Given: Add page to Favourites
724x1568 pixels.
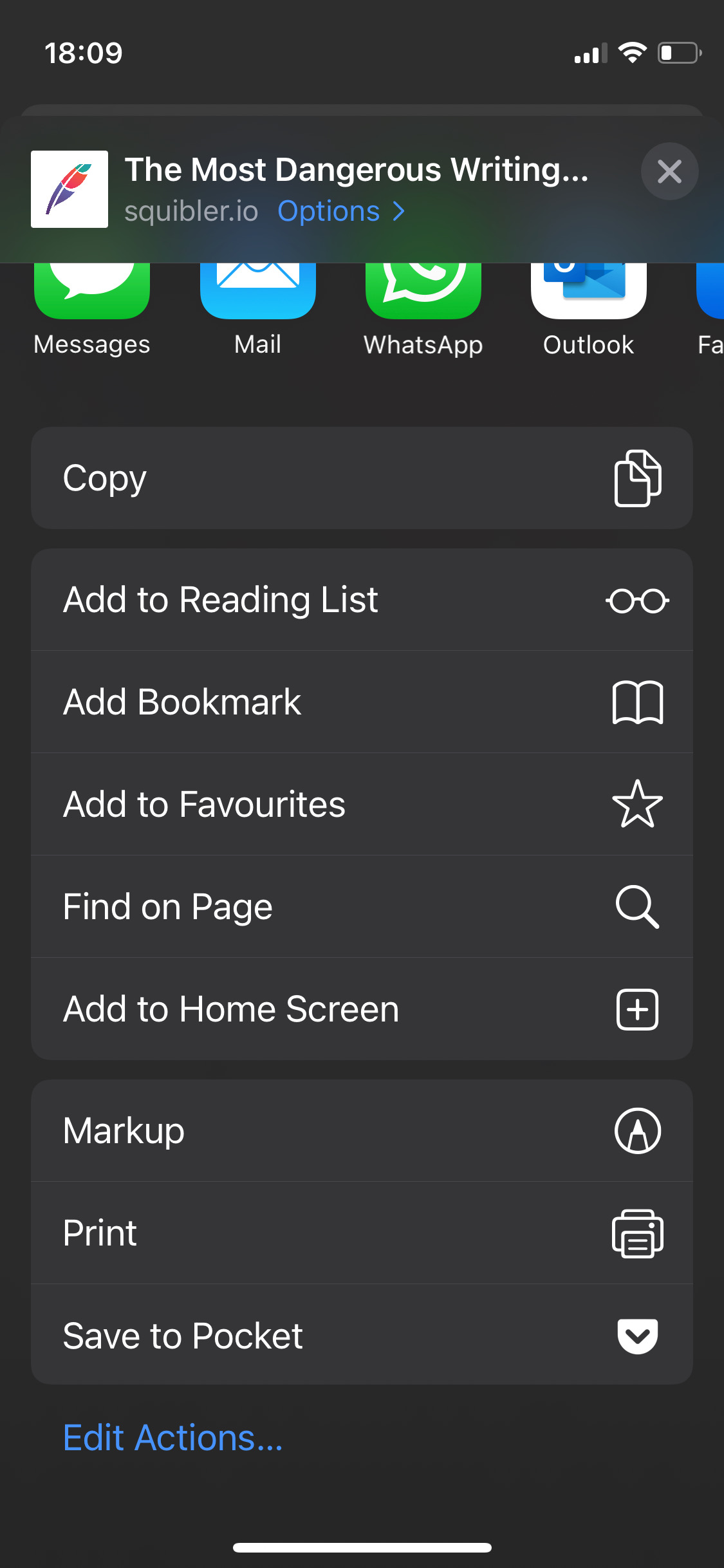Looking at the screenshot, I should pos(362,805).
